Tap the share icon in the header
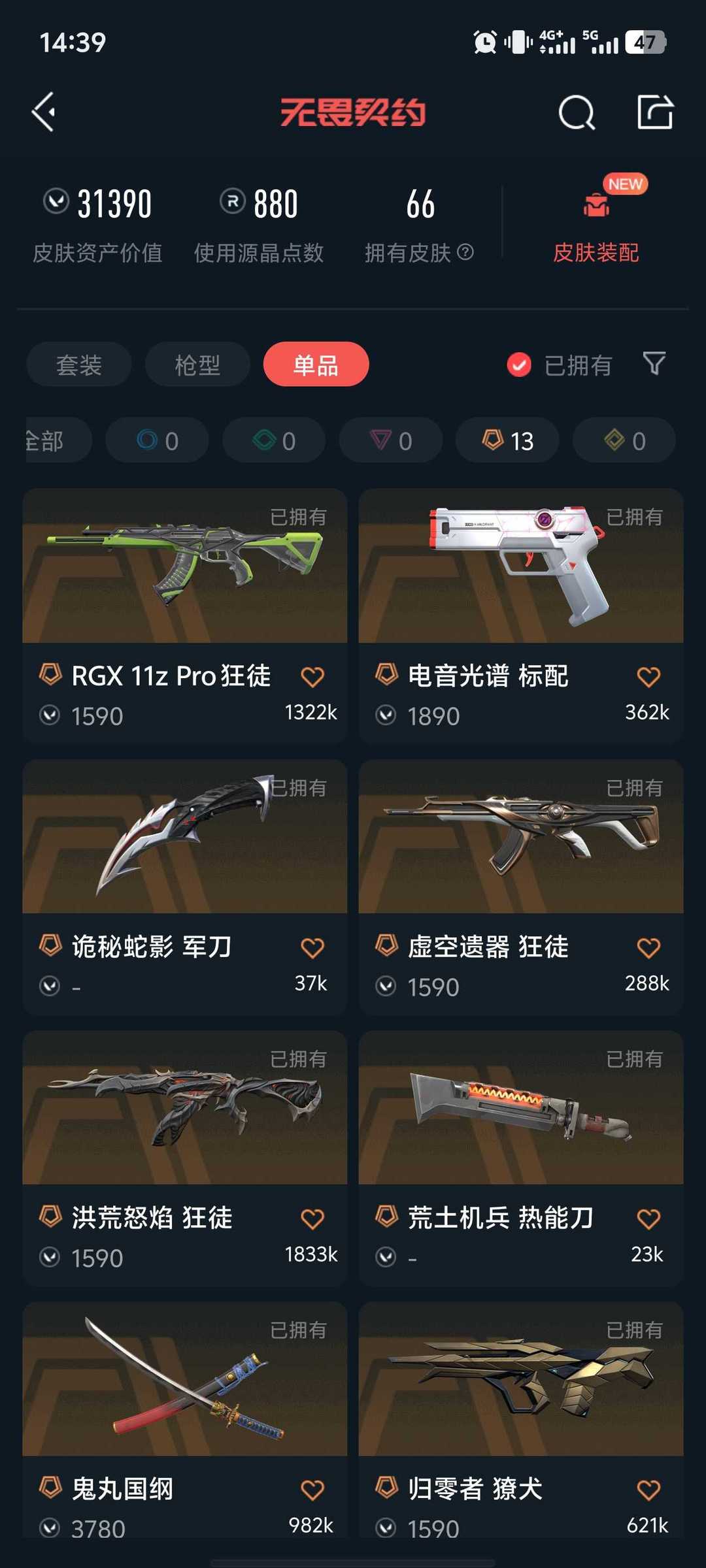This screenshot has width=706, height=1568. click(x=655, y=112)
